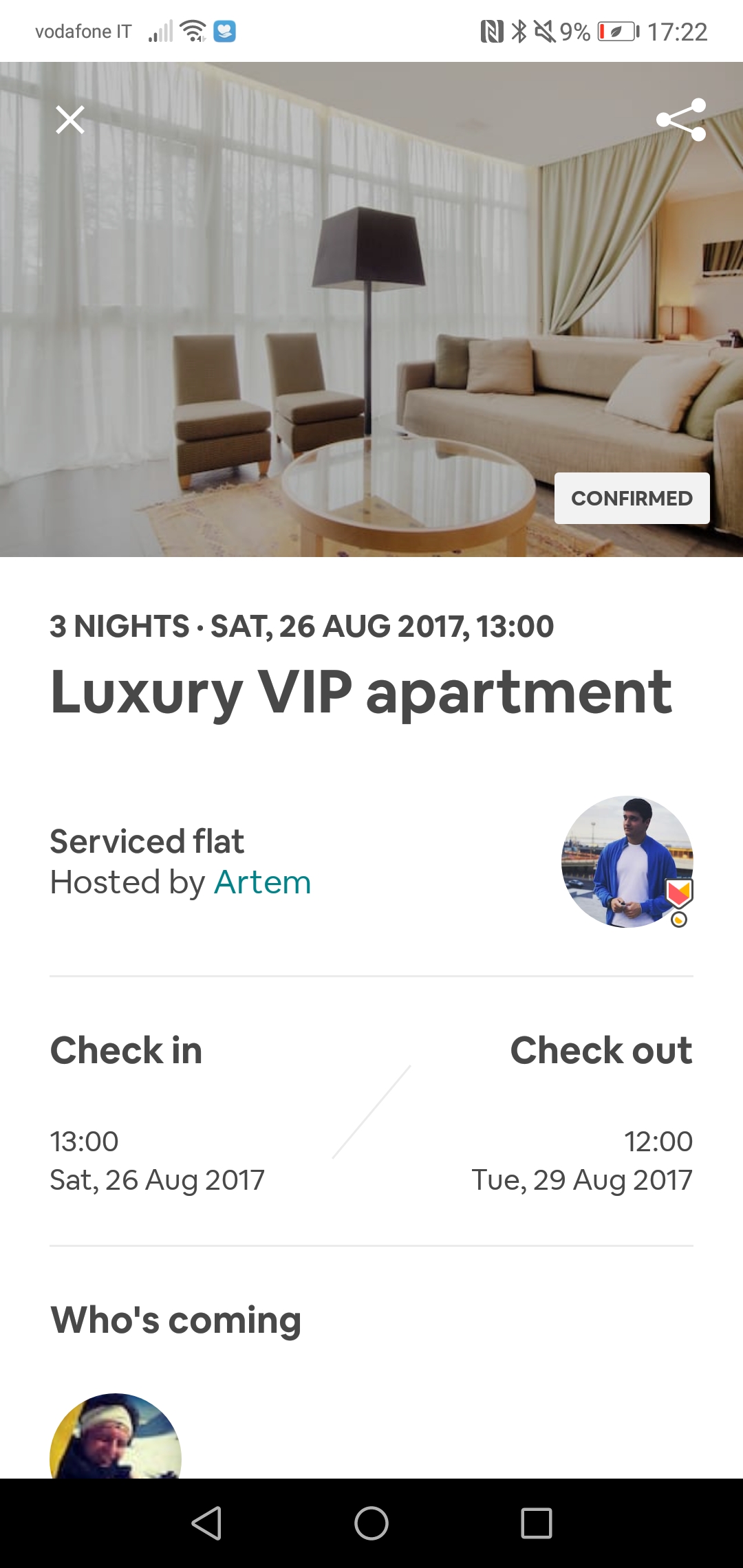The width and height of the screenshot is (743, 1568).
Task: Tap the CONFIRMED status badge
Action: point(631,498)
